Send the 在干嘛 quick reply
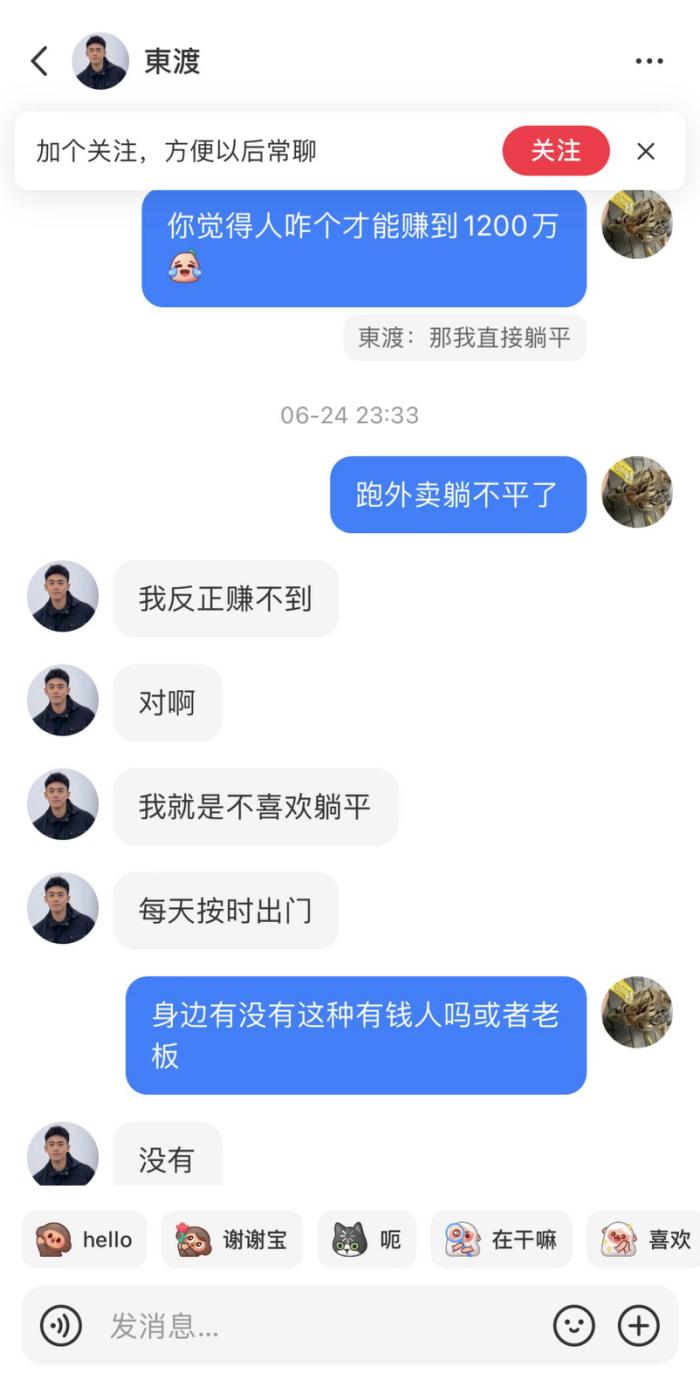Screen dimensions: 700x1394 501,1240
